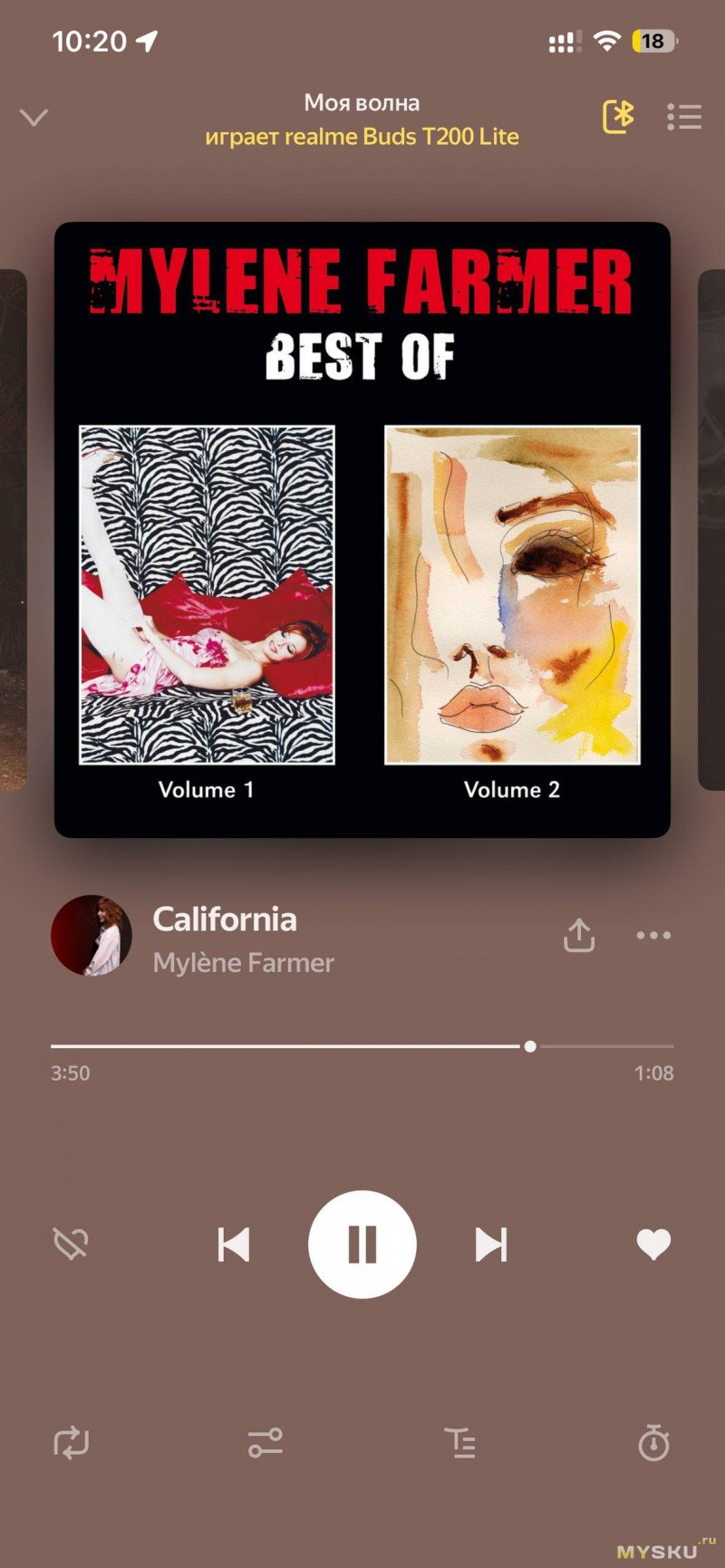Skip back to the previous track

coord(234,1245)
